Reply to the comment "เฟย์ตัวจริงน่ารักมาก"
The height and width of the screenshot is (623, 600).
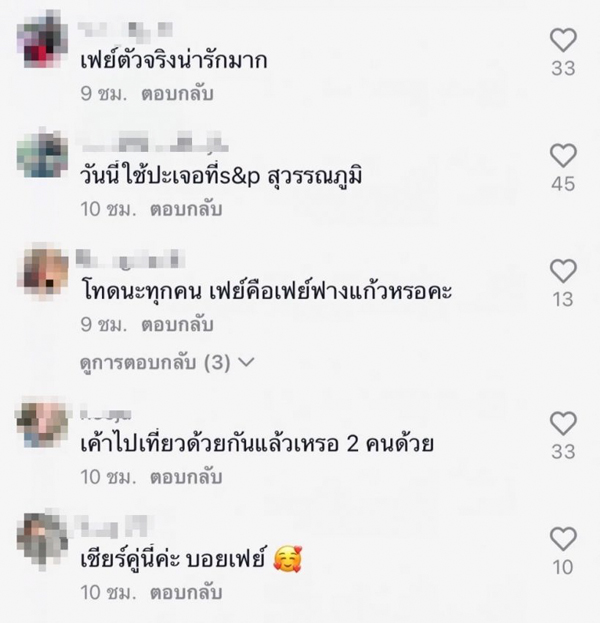coord(181,94)
